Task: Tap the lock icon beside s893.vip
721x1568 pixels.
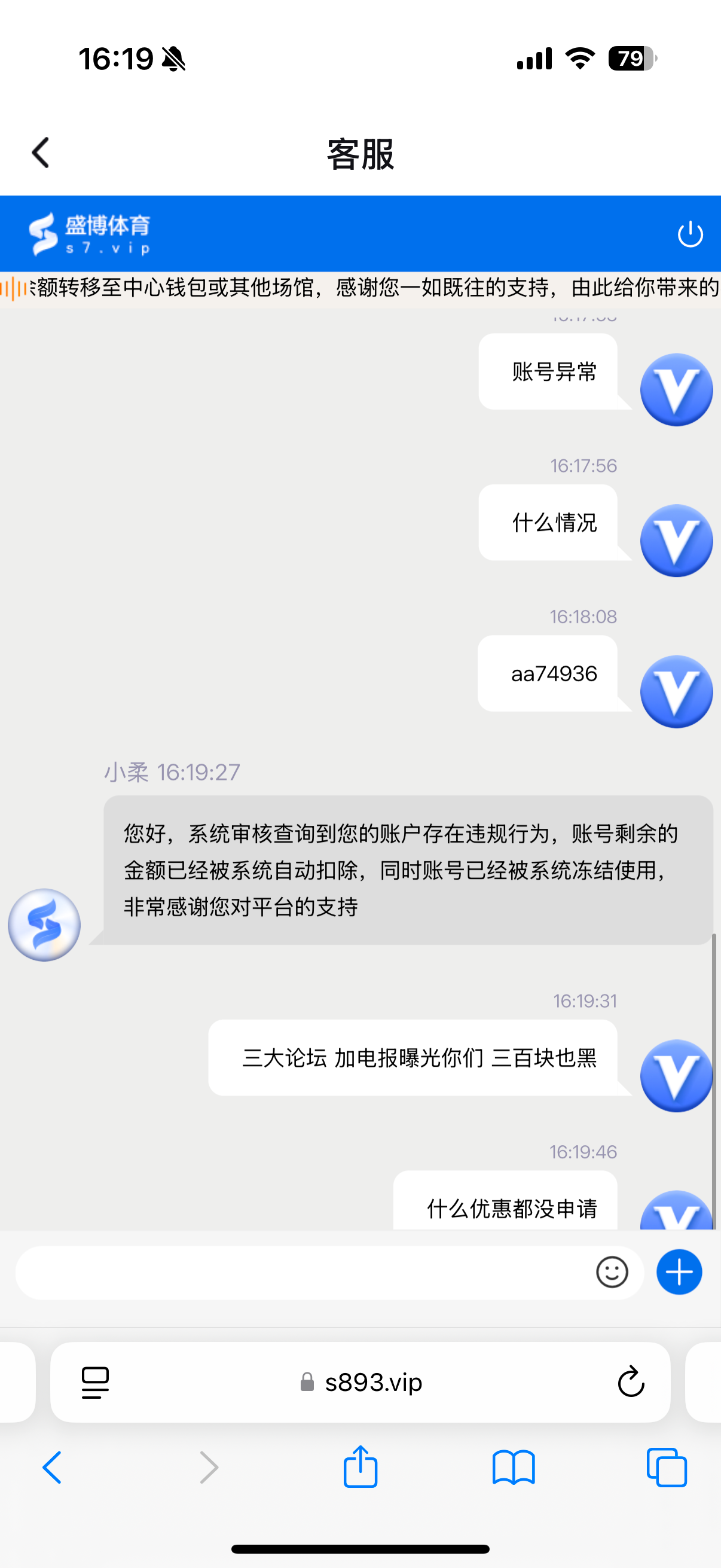Action: click(x=307, y=1383)
